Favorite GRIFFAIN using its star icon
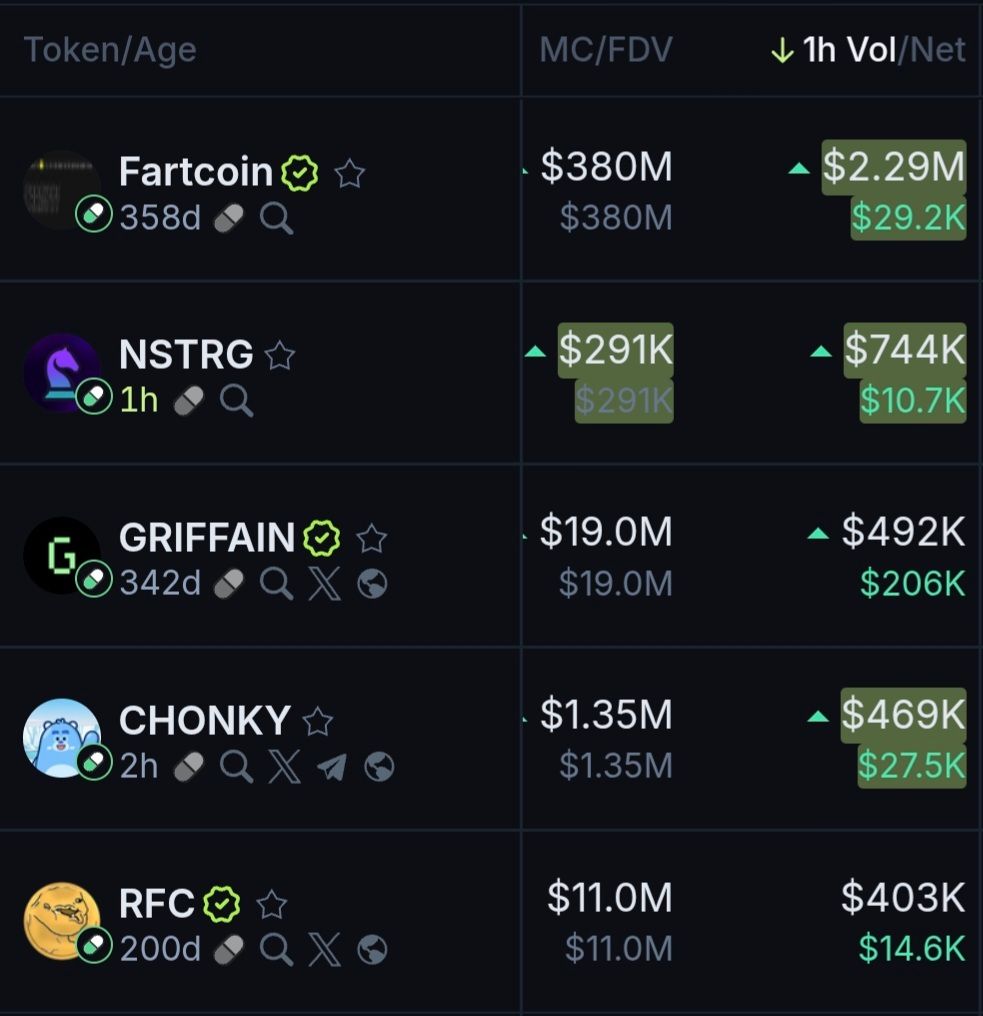Image resolution: width=983 pixels, height=1016 pixels. pyautogui.click(x=371, y=539)
